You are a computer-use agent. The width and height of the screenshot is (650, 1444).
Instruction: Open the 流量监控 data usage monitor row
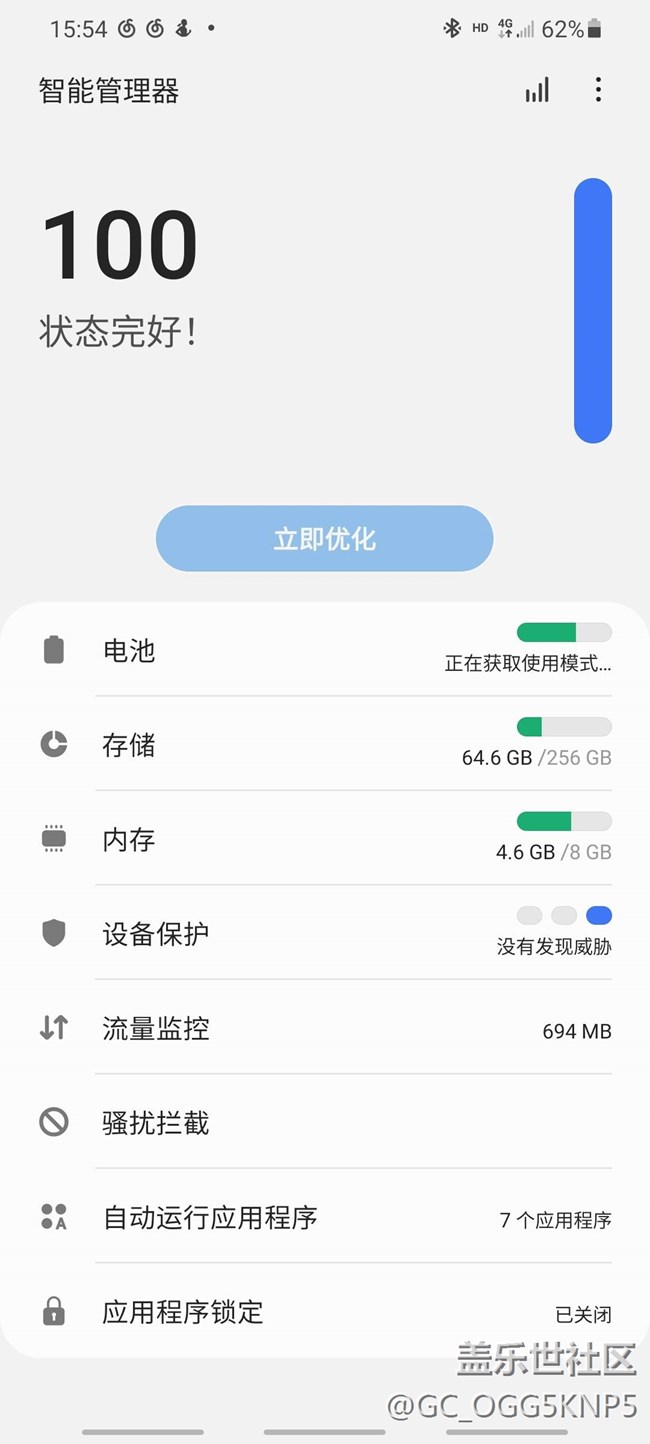point(325,1028)
